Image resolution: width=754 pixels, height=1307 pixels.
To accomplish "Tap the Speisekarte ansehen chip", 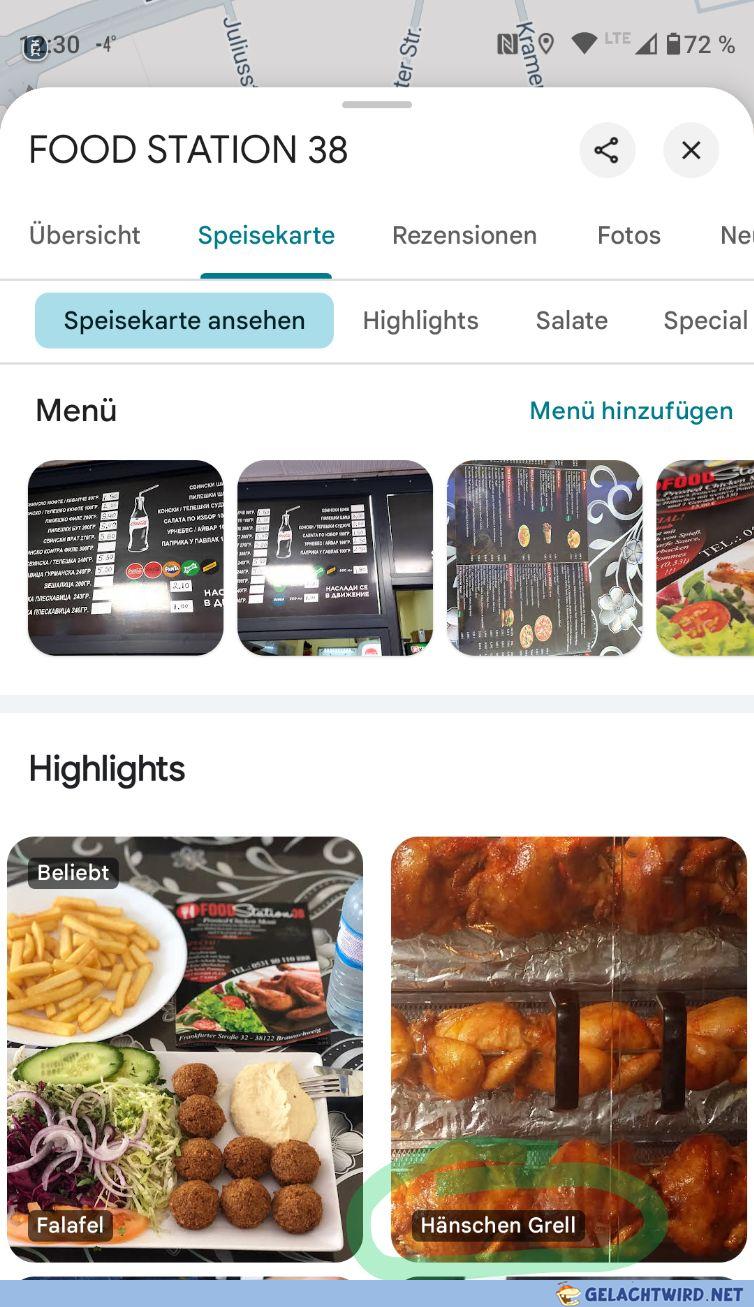I will pos(184,321).
